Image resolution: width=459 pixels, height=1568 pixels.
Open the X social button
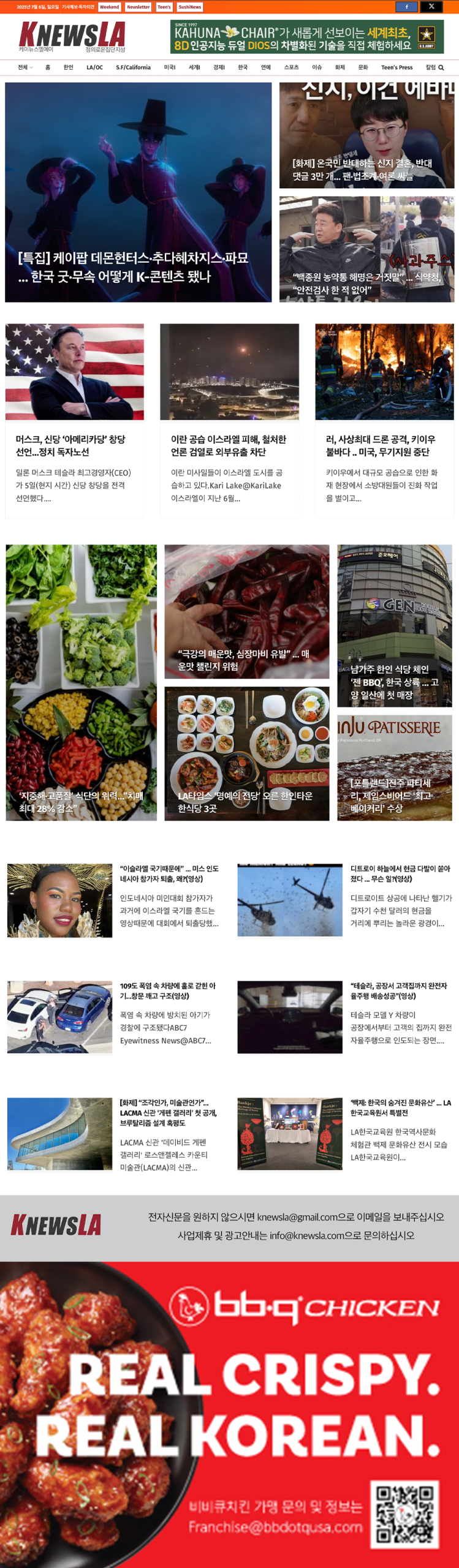click(x=431, y=7)
